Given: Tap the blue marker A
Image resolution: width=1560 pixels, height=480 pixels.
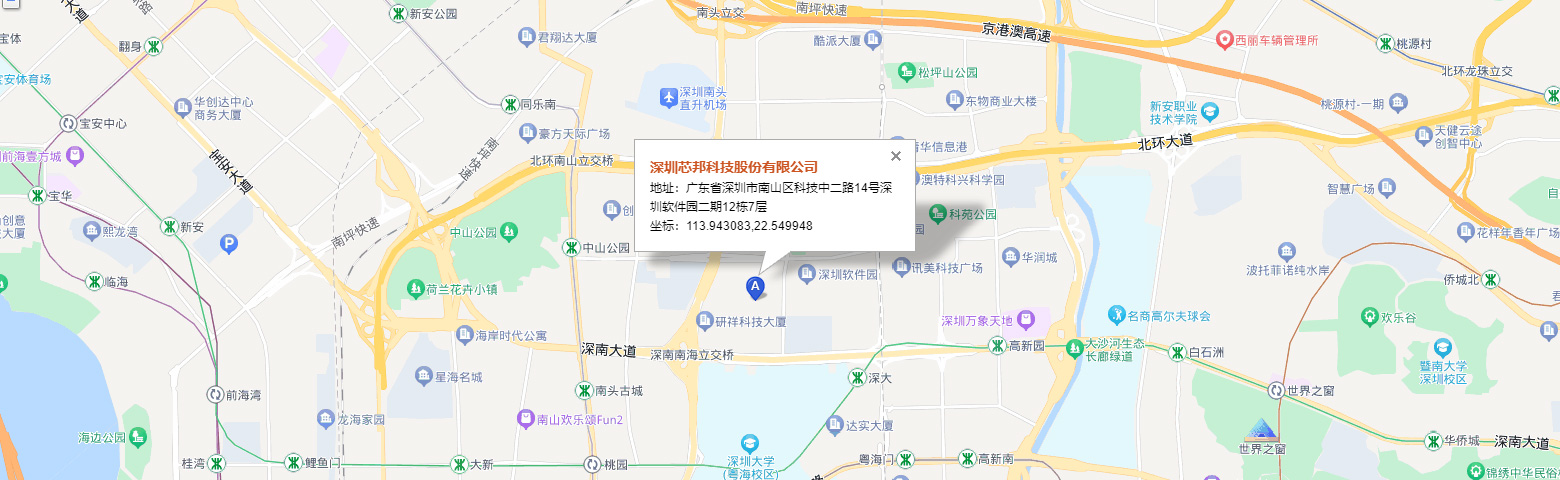Looking at the screenshot, I should [x=756, y=288].
